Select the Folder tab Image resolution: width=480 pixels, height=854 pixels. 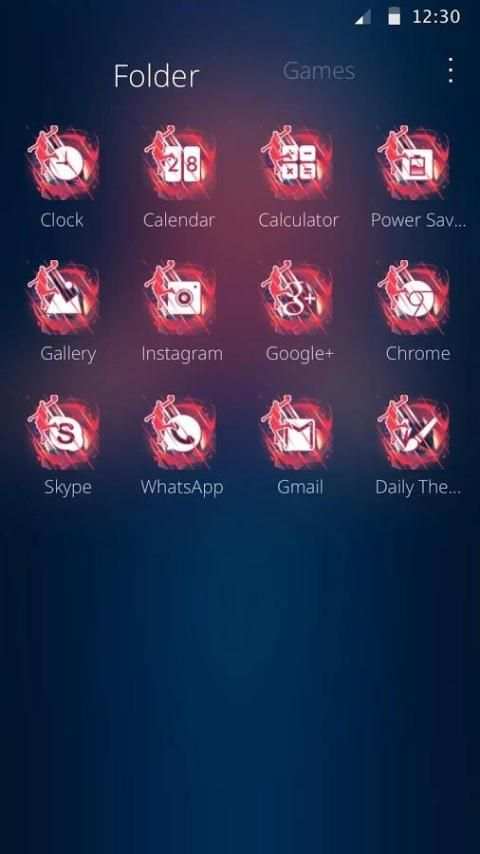point(156,76)
